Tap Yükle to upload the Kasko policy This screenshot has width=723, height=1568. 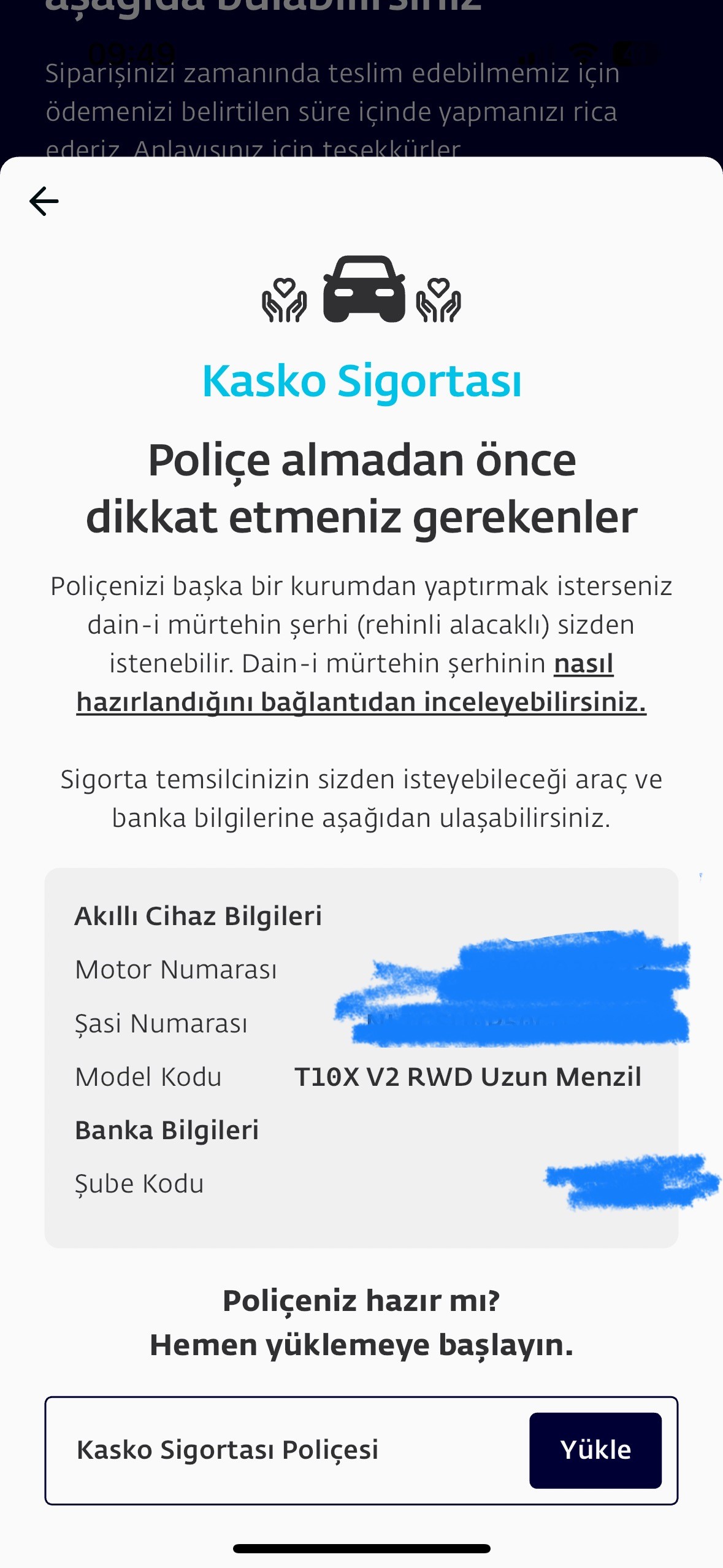click(595, 1450)
